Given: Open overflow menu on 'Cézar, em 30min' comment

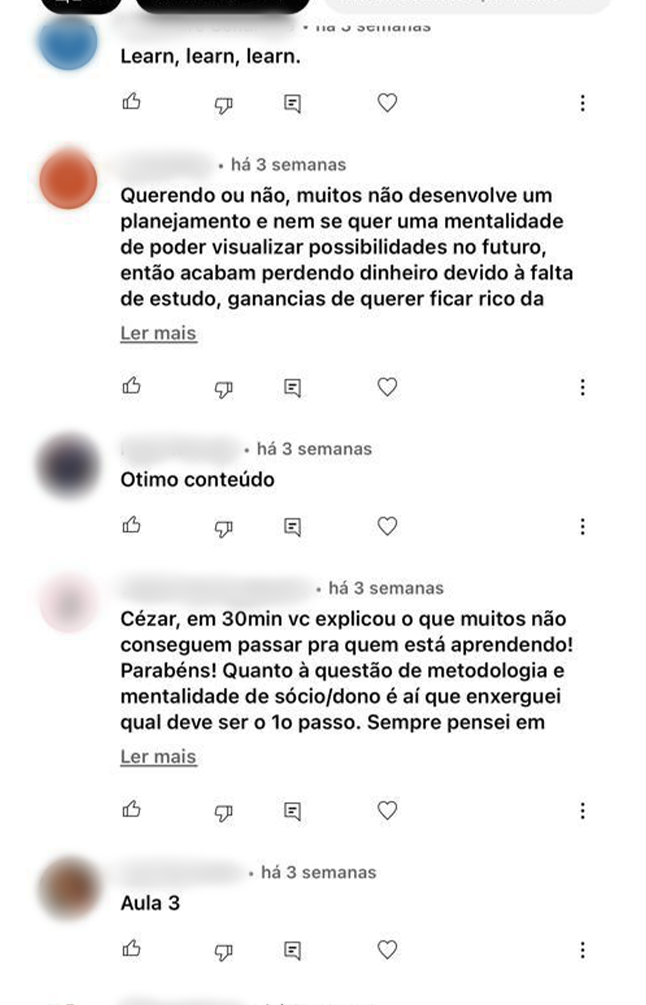Looking at the screenshot, I should click(x=583, y=810).
